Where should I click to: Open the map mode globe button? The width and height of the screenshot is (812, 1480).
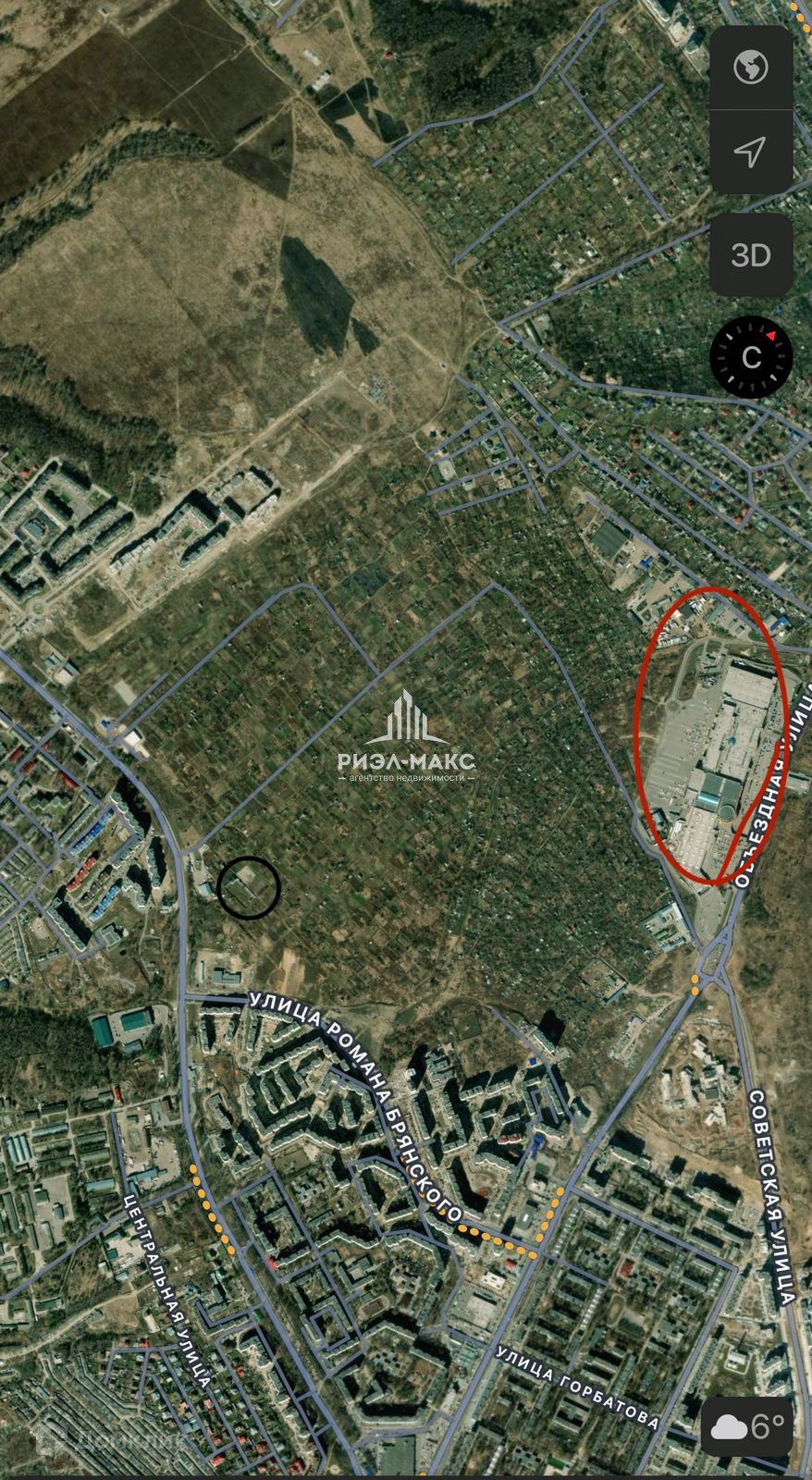(x=751, y=68)
